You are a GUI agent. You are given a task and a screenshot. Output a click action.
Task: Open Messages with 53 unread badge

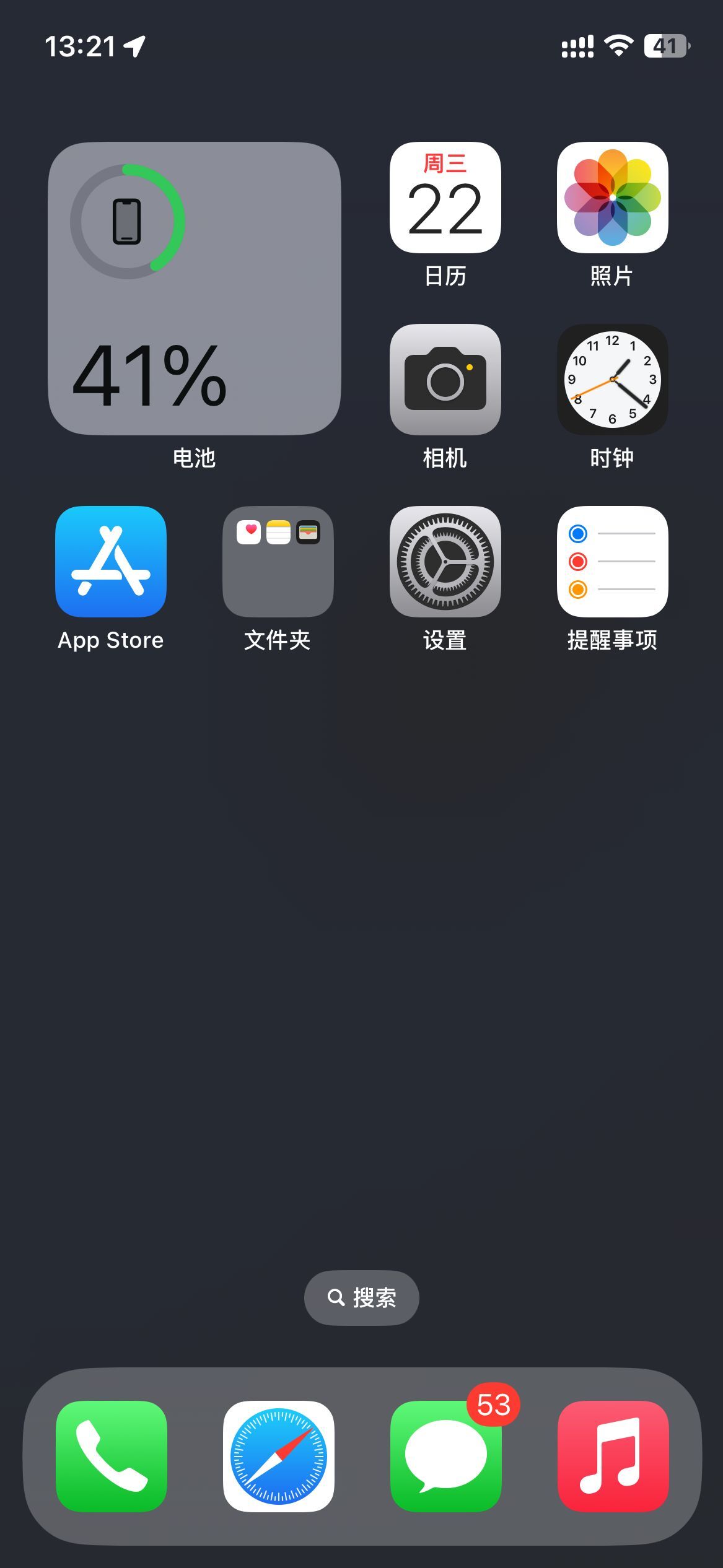click(x=445, y=1455)
